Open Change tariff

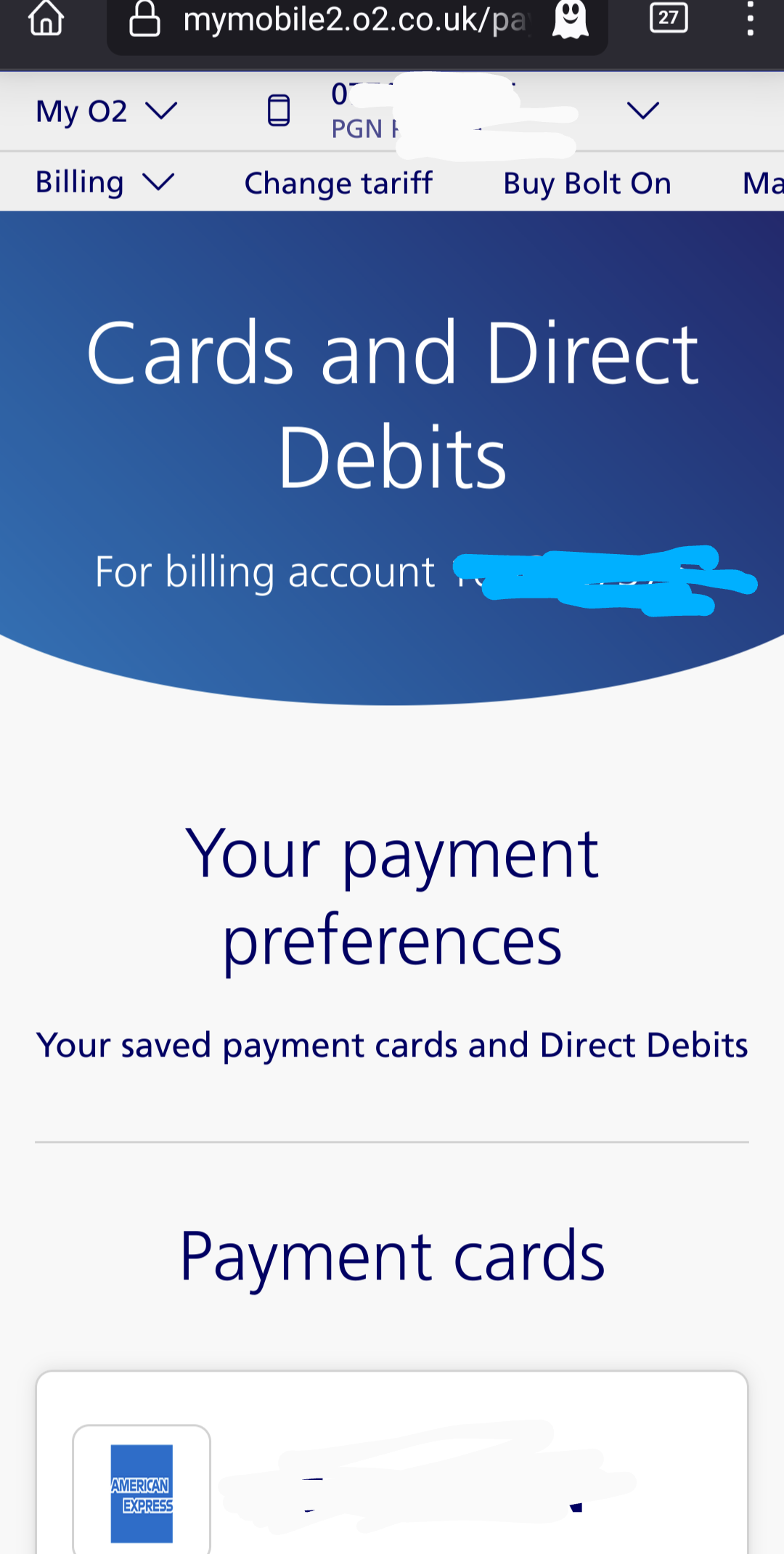[338, 183]
